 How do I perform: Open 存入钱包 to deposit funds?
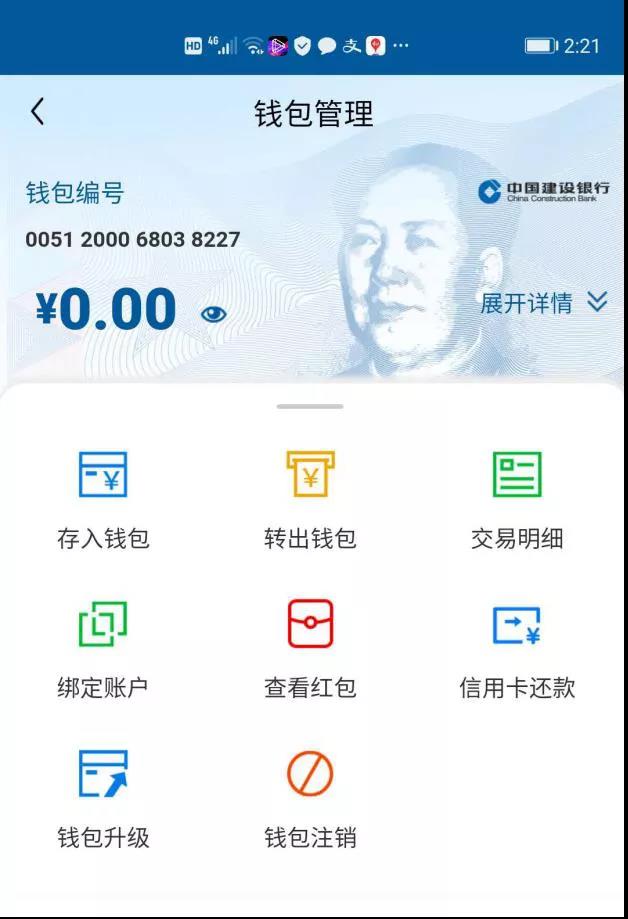(103, 498)
